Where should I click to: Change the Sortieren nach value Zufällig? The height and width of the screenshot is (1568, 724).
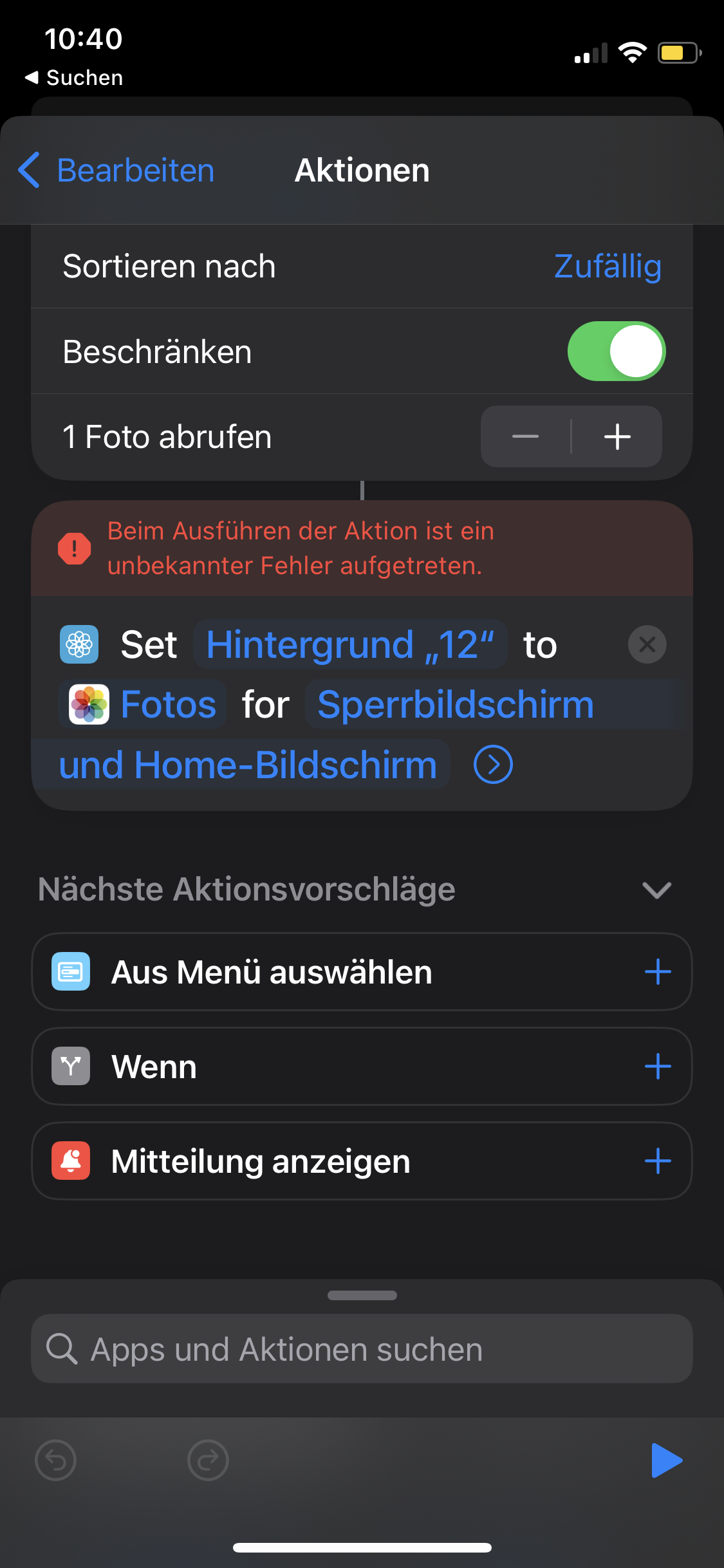(607, 266)
